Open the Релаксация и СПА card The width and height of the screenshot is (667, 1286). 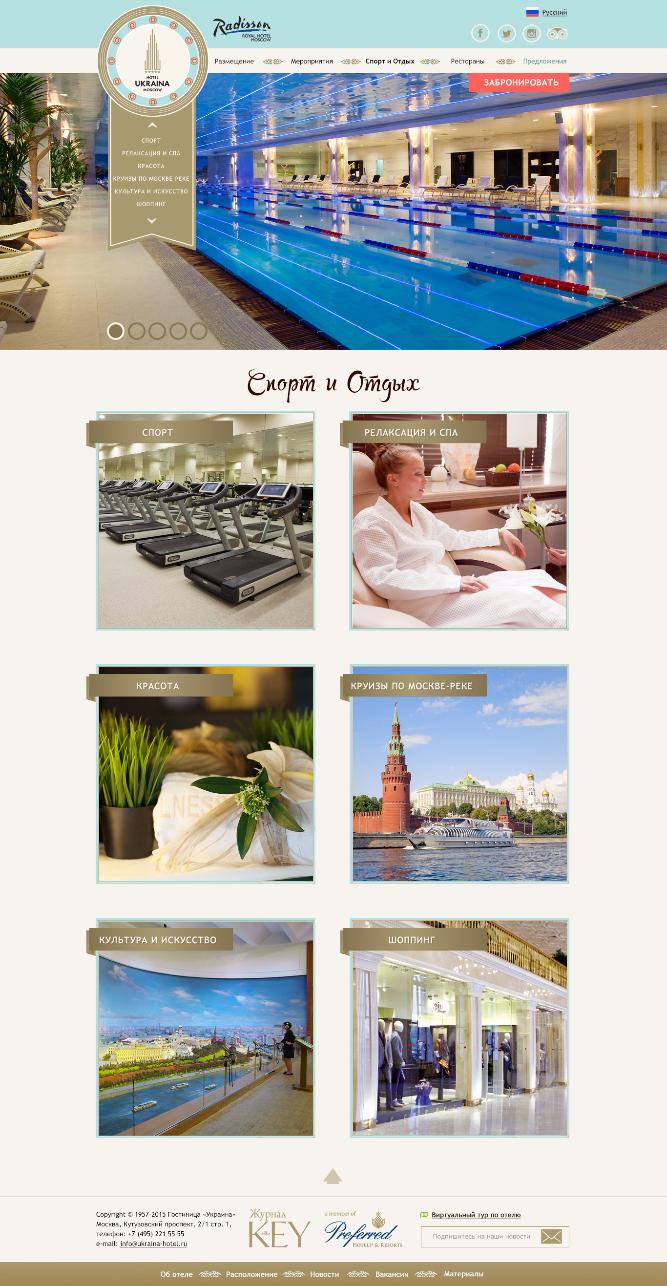pos(459,520)
